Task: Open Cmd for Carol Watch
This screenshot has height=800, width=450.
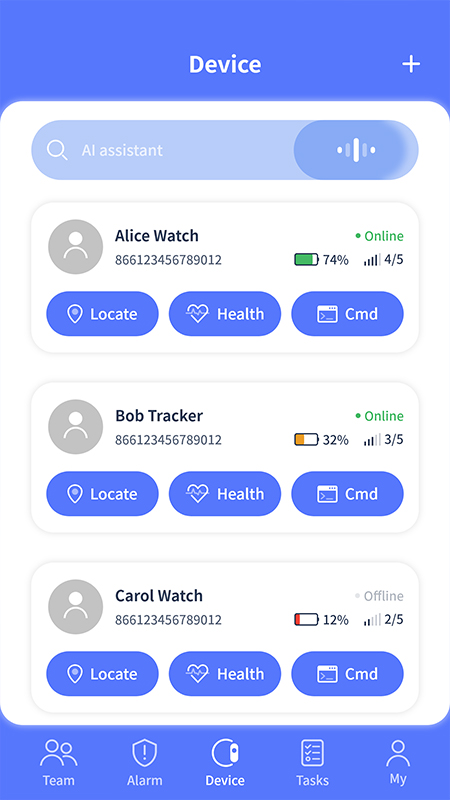Action: click(x=347, y=674)
